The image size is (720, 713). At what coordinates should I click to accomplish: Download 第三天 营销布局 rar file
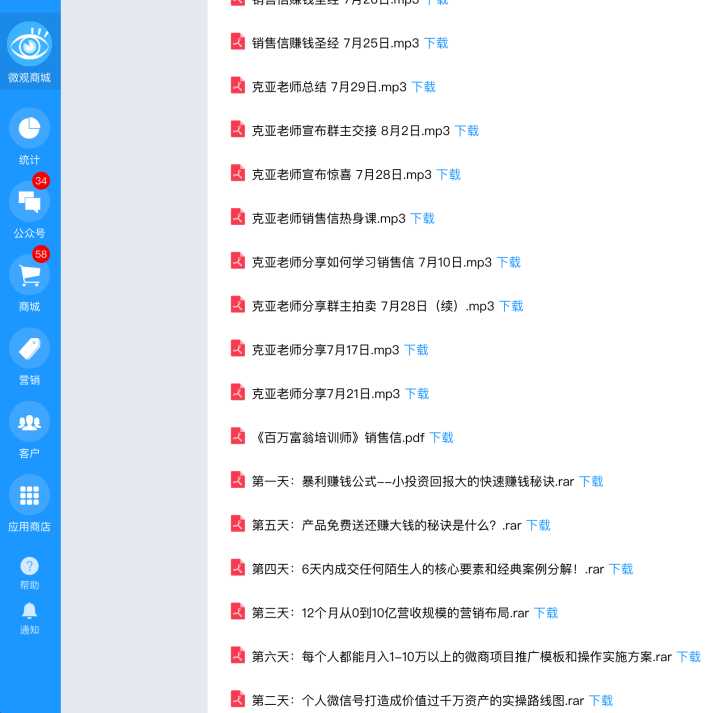click(546, 613)
